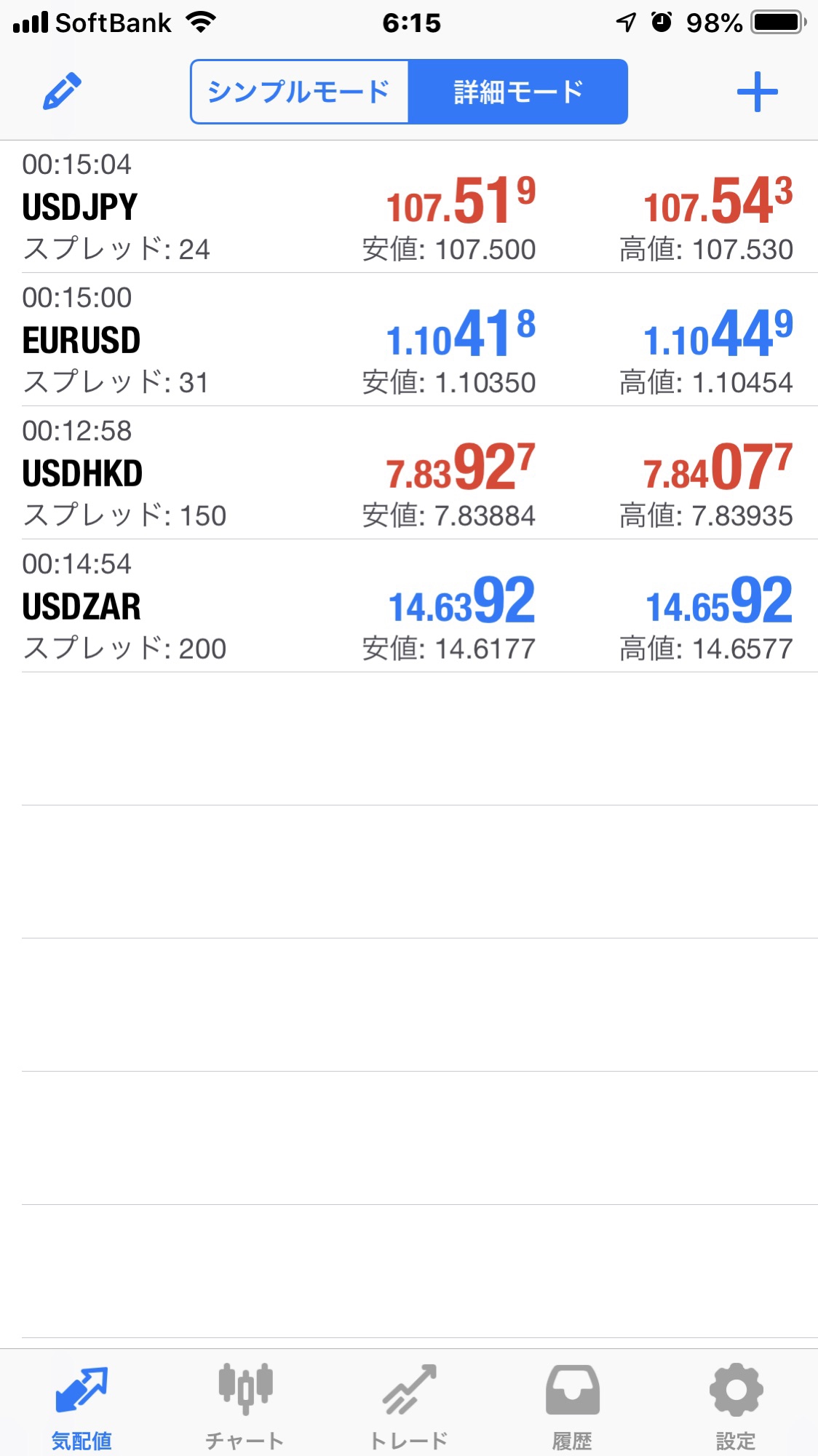This screenshot has height=1456, width=818.
Task: Select the USDHKD quote row
Action: coord(409,473)
